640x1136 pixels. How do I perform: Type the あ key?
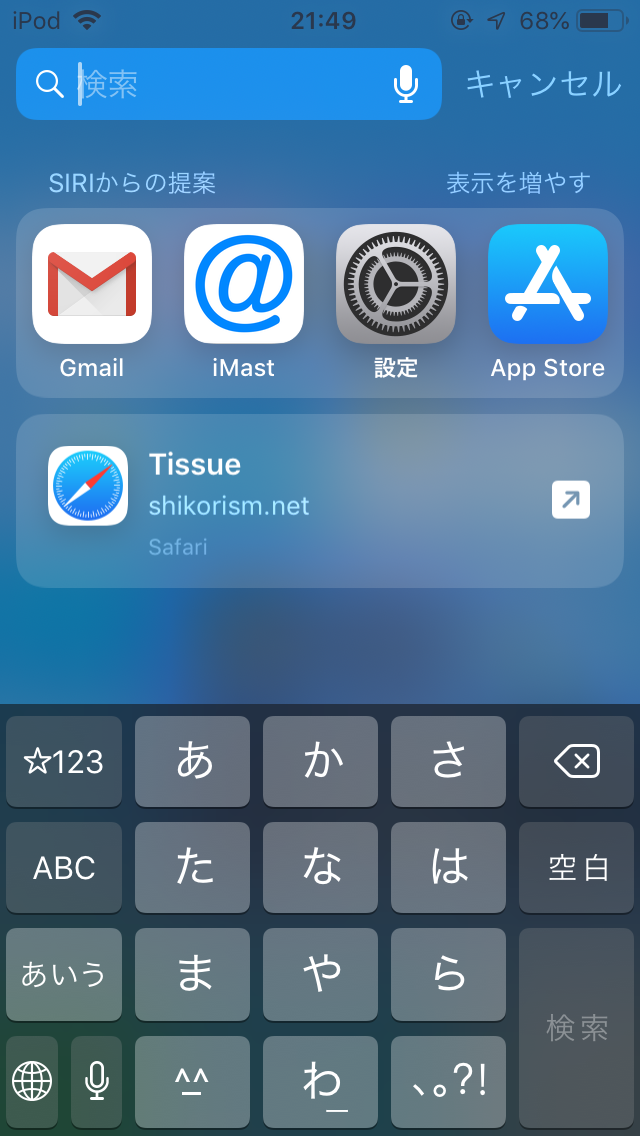coord(193,762)
